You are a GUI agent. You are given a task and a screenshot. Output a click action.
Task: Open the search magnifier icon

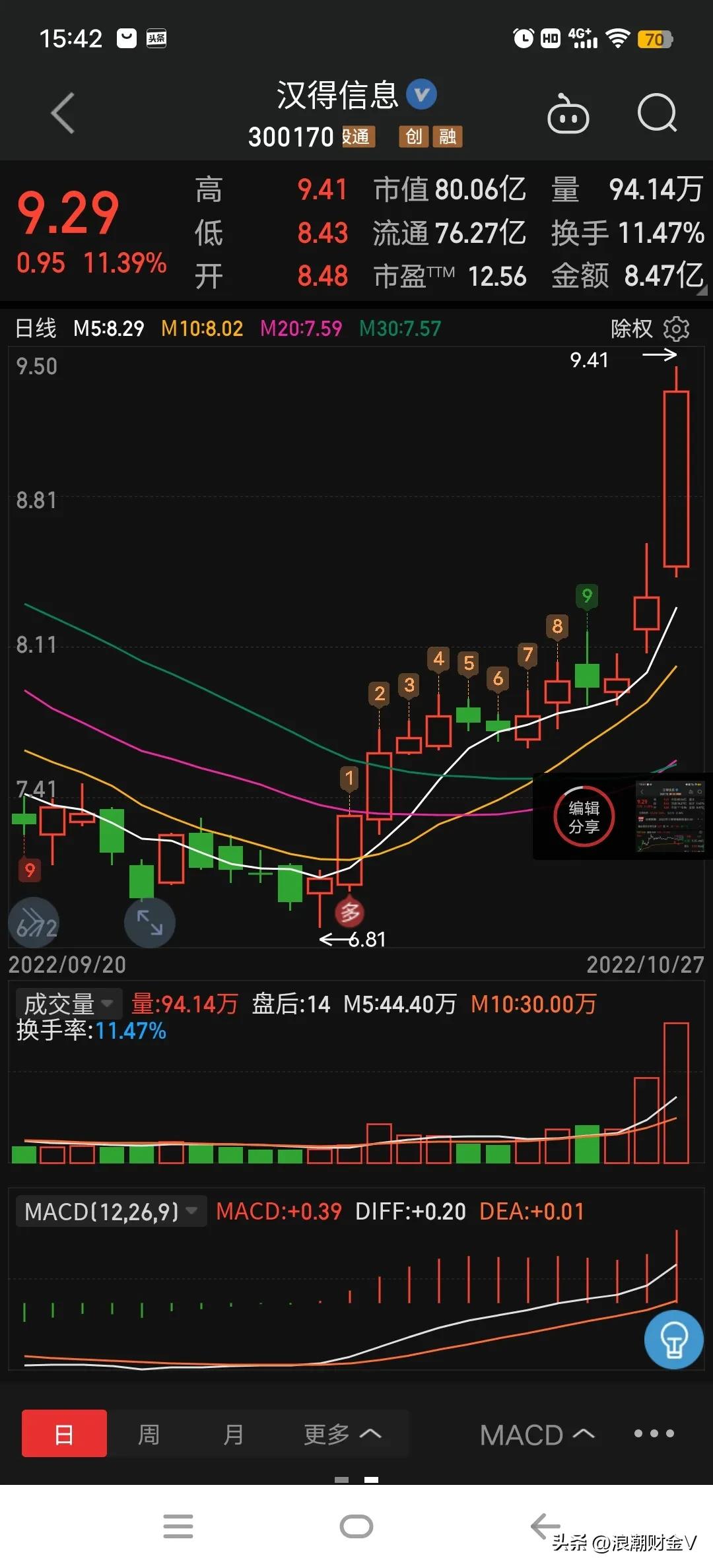tap(658, 114)
